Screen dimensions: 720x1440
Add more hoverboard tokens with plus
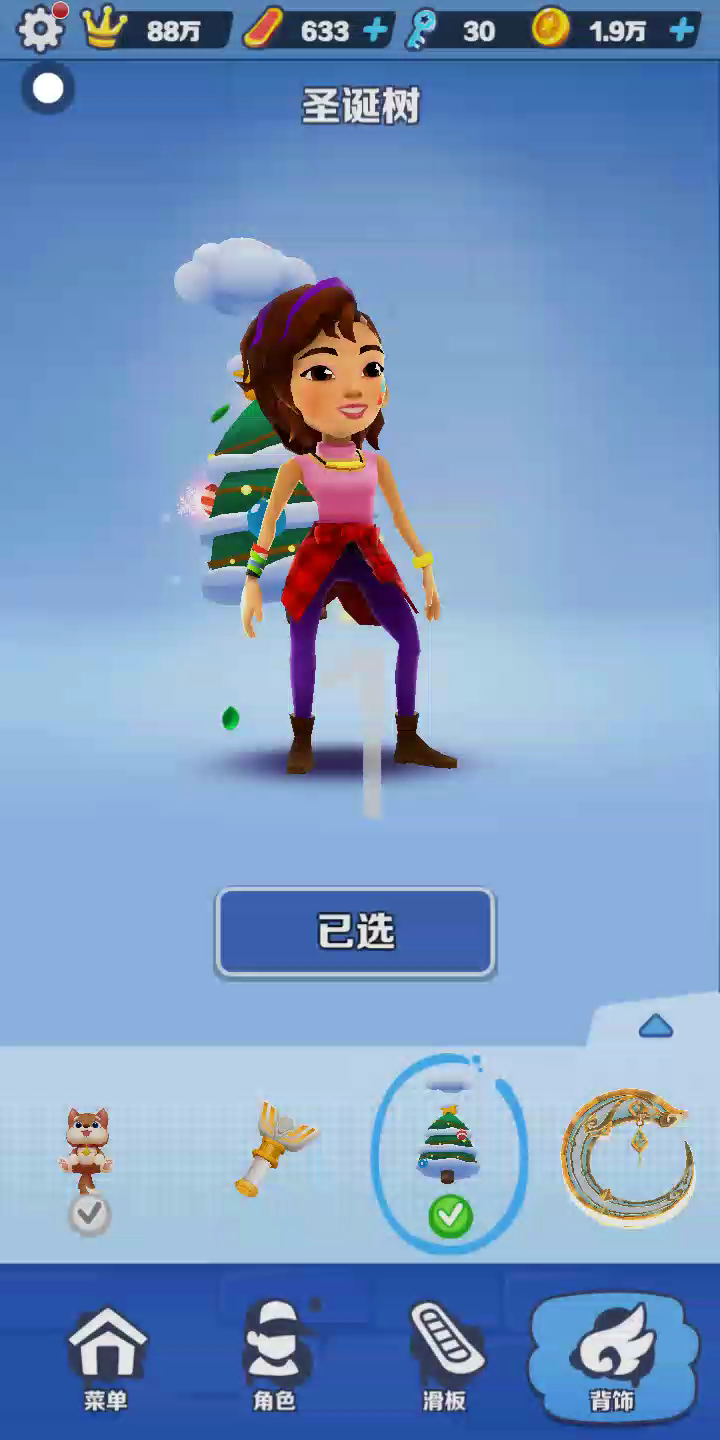(375, 30)
